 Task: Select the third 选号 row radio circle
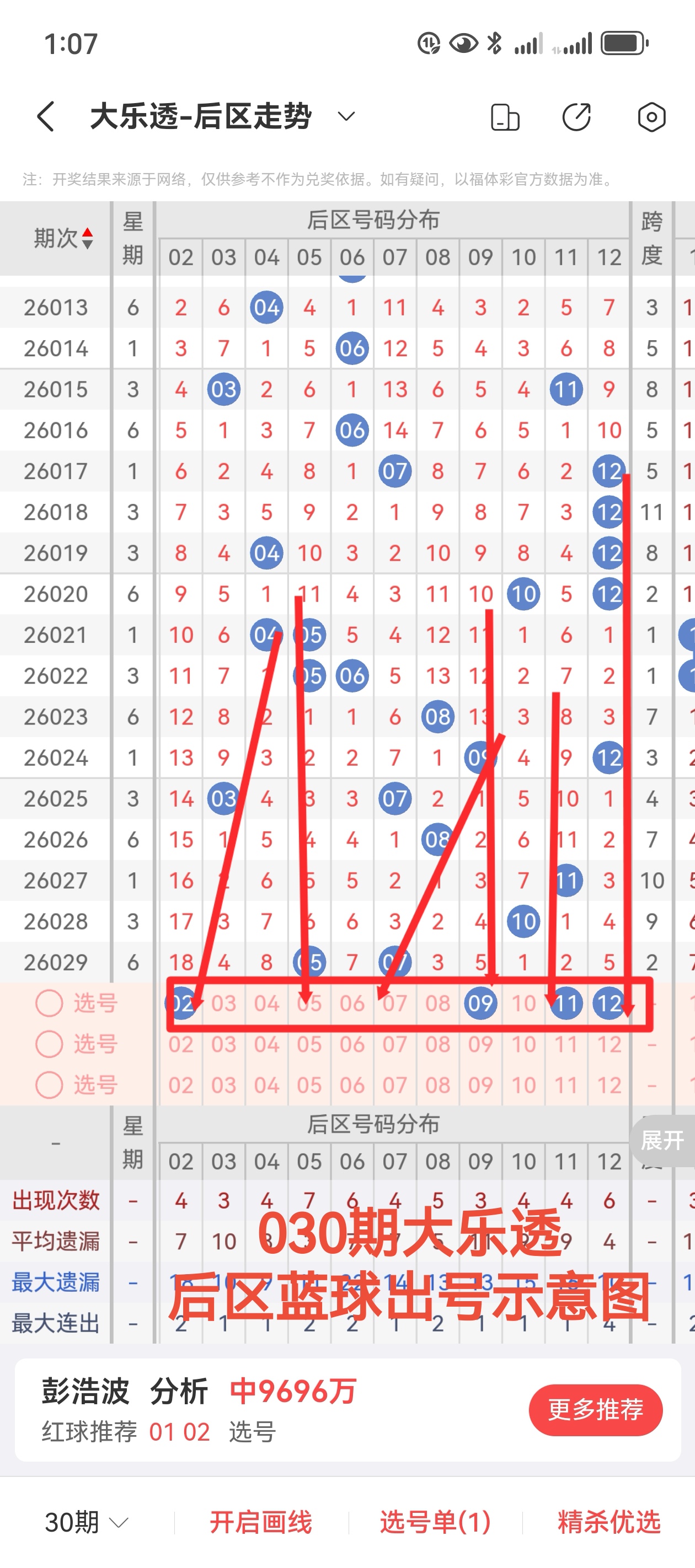pyautogui.click(x=49, y=1084)
